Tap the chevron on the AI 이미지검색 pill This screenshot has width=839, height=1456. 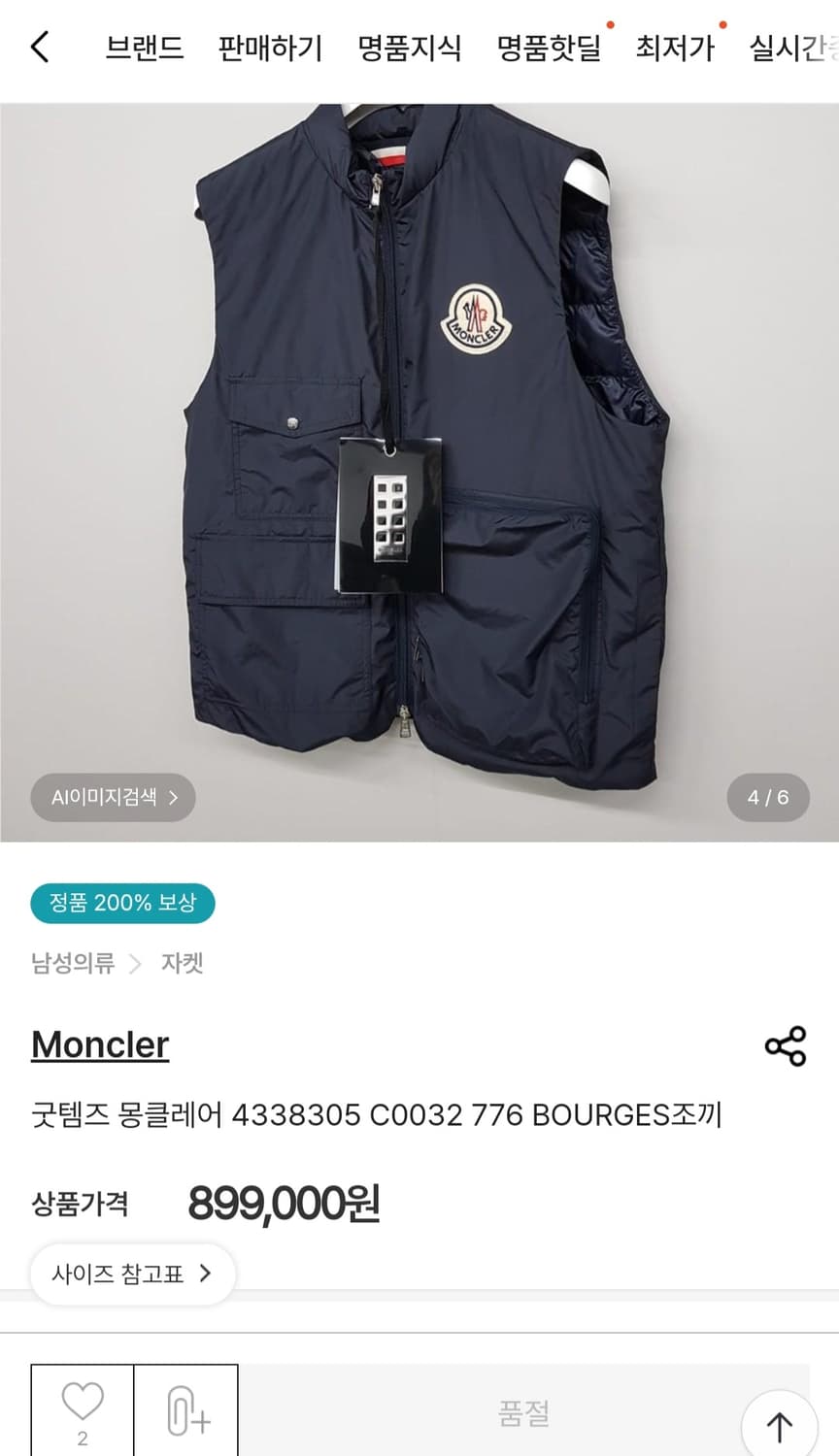(175, 797)
